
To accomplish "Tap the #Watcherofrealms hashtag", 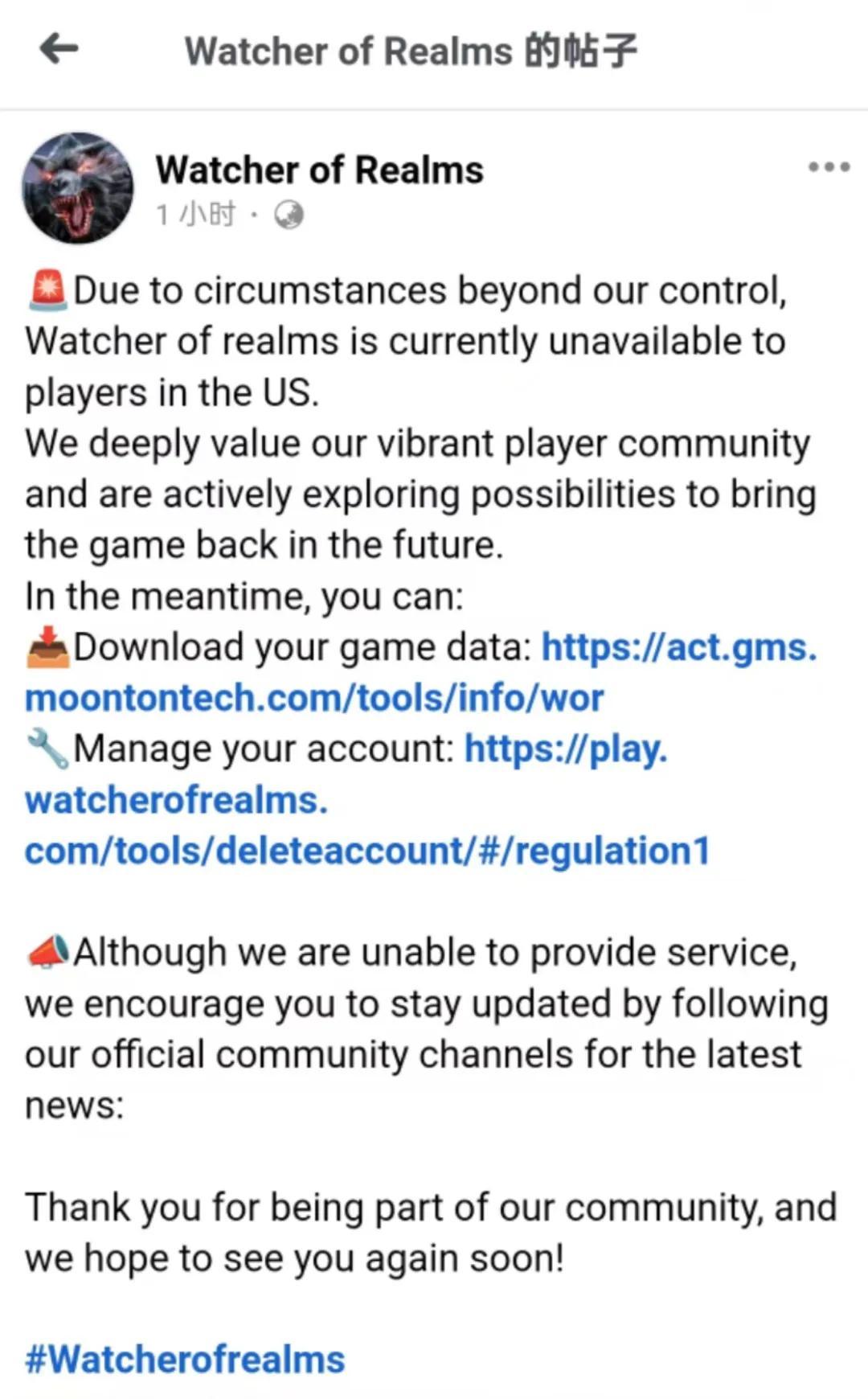I will pos(185,1360).
